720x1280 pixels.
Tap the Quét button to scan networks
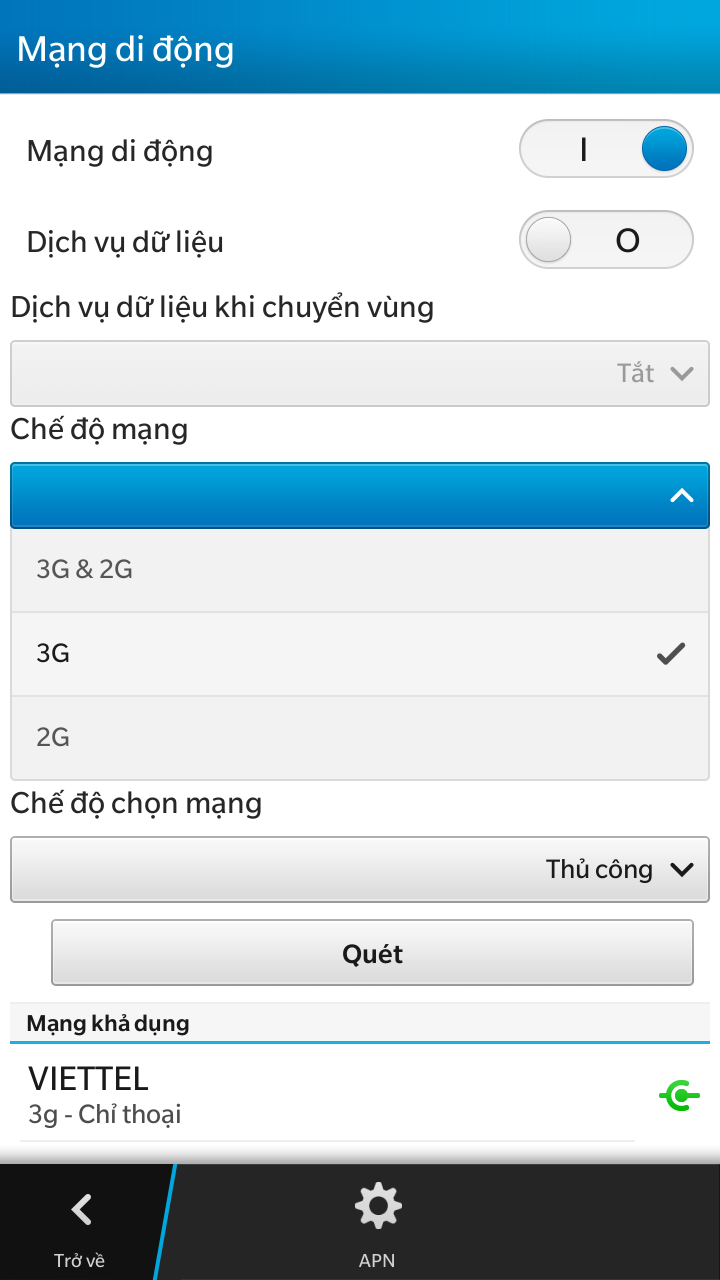[x=372, y=953]
